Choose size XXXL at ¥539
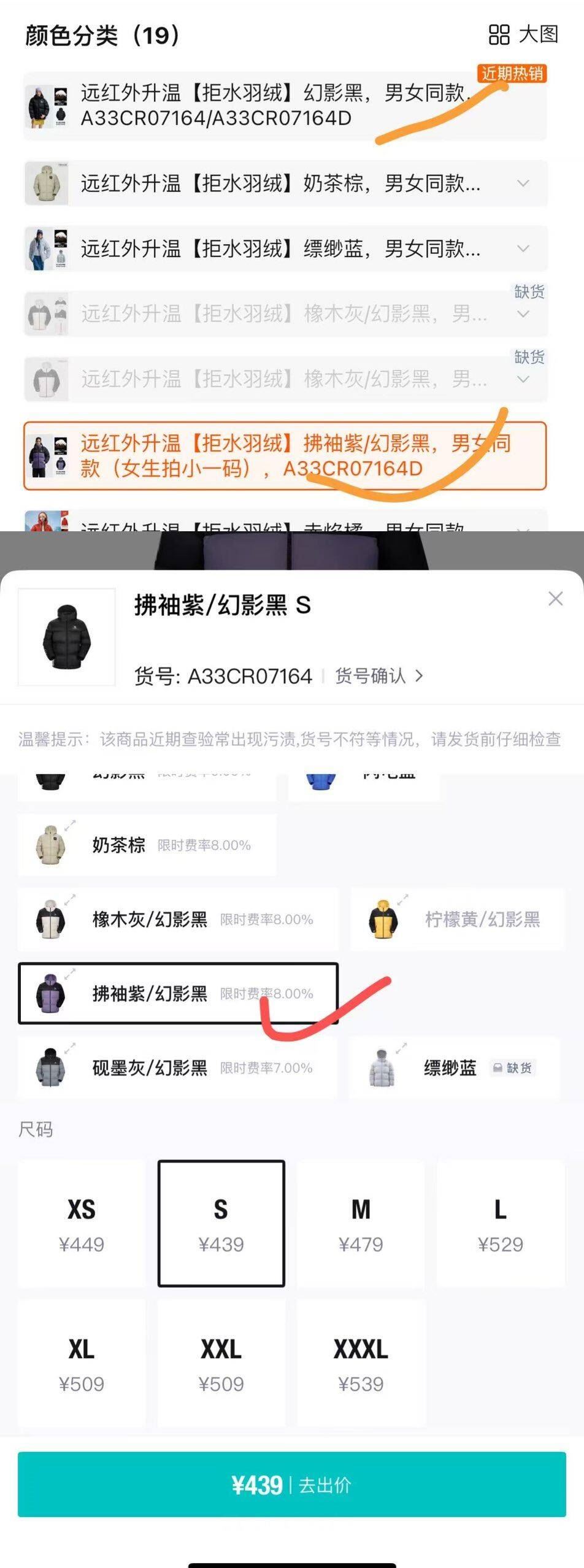This screenshot has height=1568, width=584. click(361, 1362)
